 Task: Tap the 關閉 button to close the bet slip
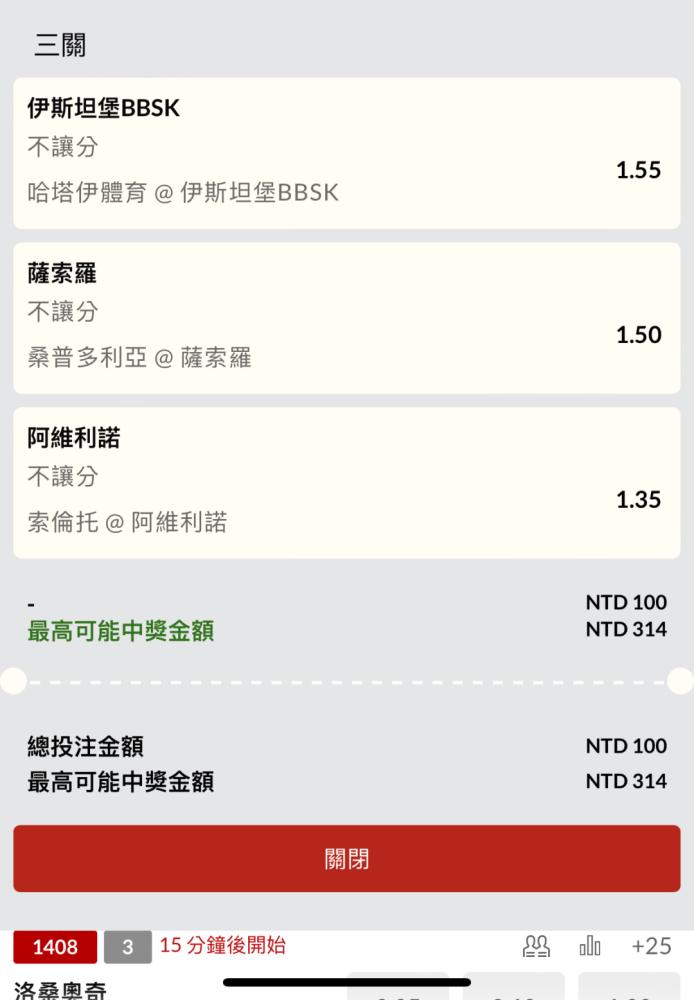(347, 859)
